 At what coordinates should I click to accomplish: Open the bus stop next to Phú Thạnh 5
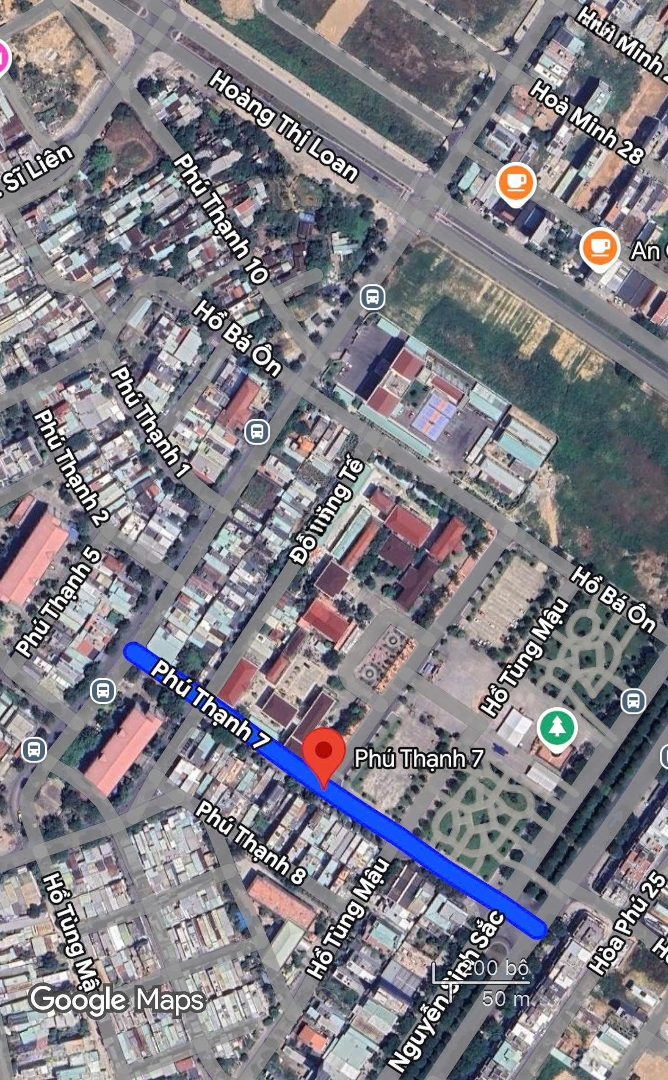101,690
